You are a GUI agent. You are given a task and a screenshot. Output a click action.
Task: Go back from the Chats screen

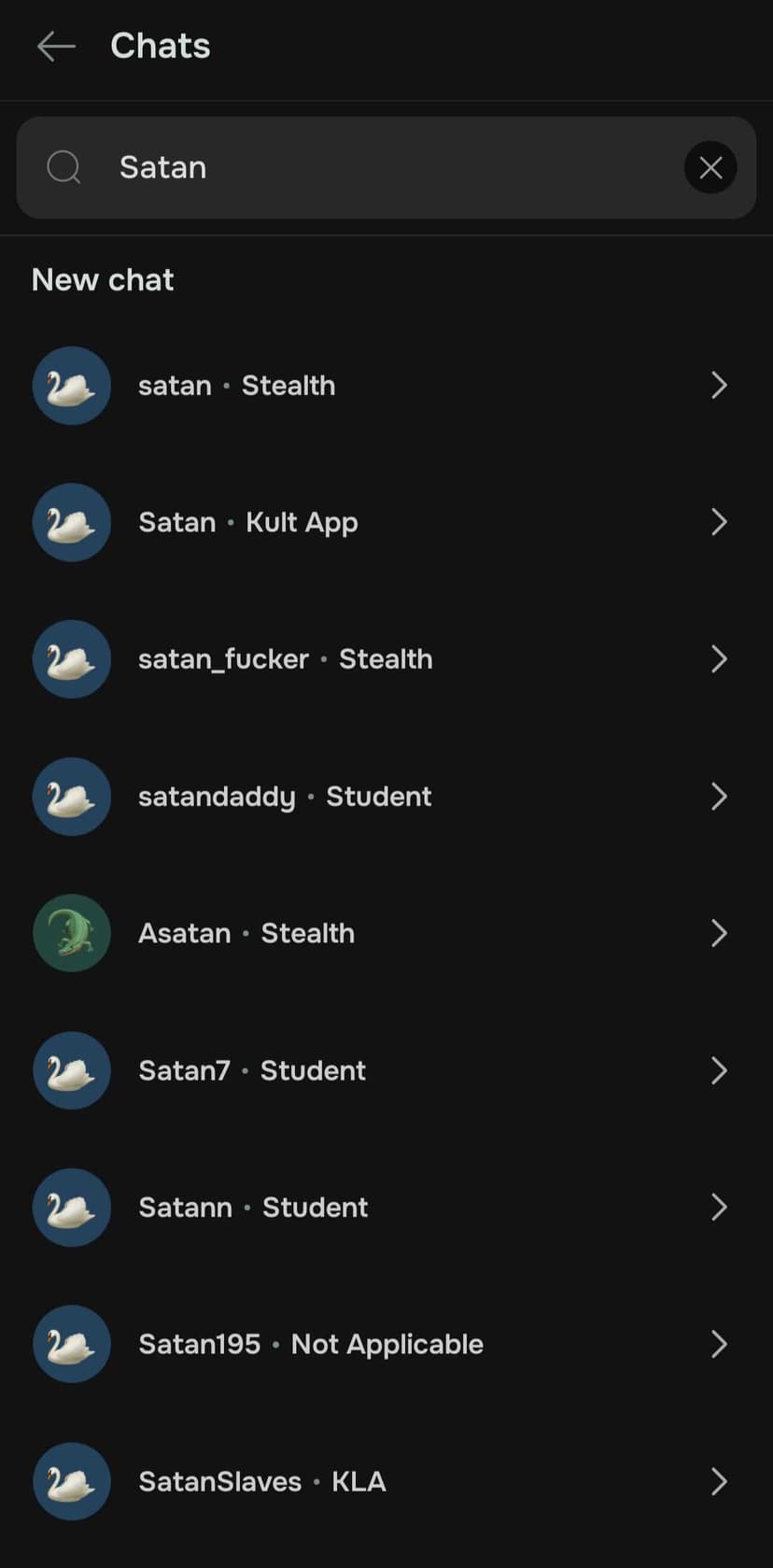(56, 46)
